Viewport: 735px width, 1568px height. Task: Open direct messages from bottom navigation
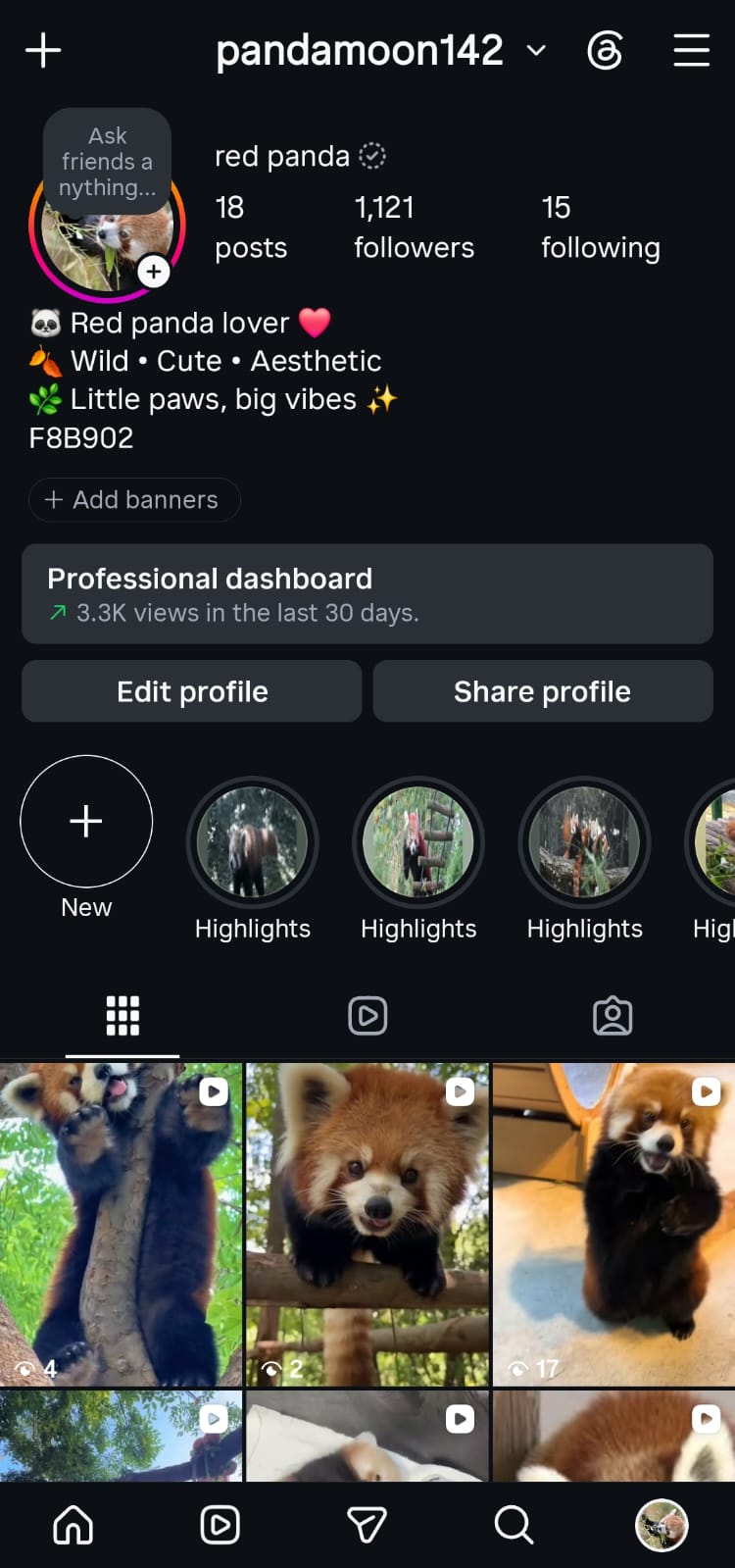(367, 1525)
